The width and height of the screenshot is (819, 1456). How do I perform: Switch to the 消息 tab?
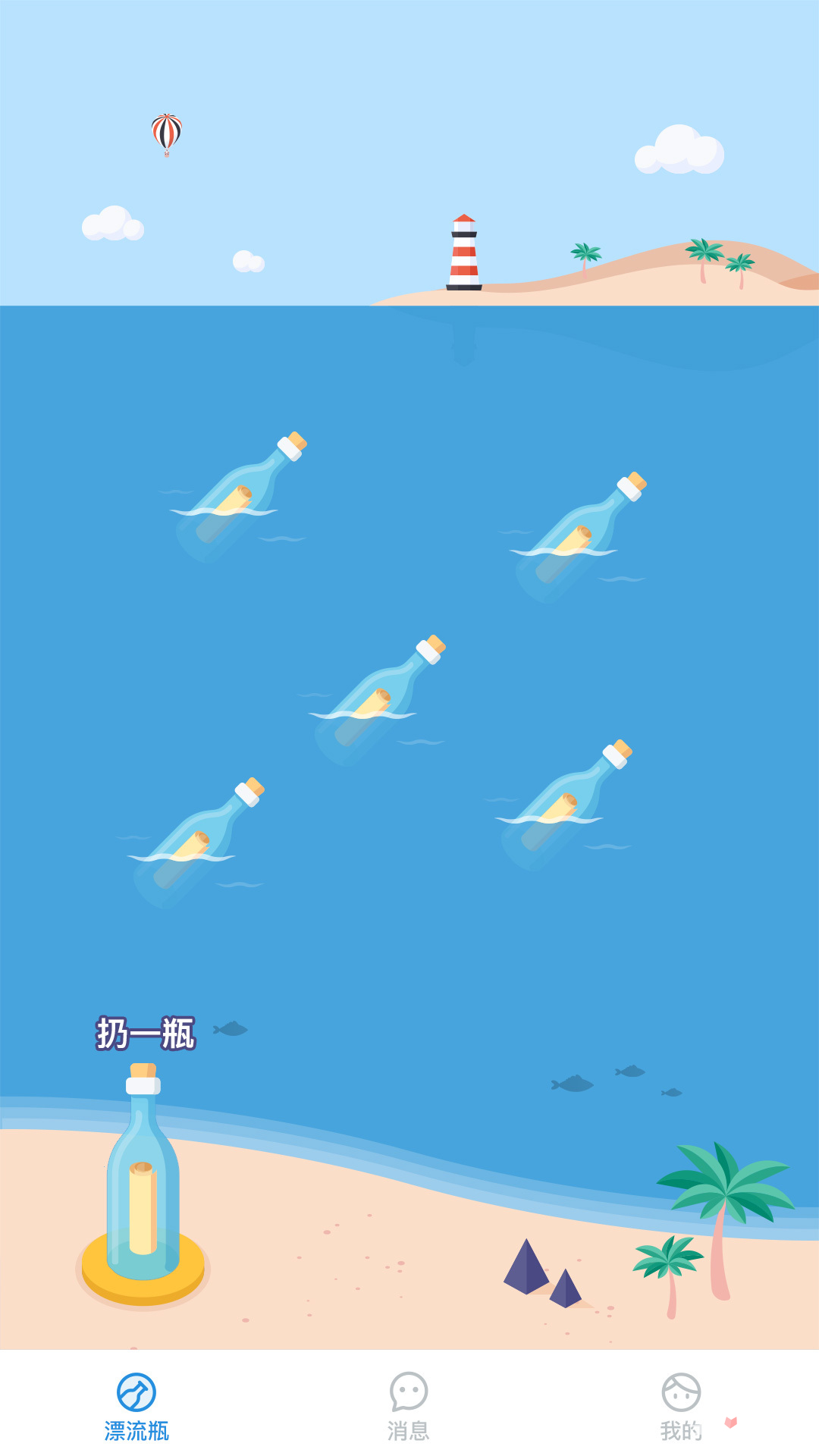tap(409, 1406)
